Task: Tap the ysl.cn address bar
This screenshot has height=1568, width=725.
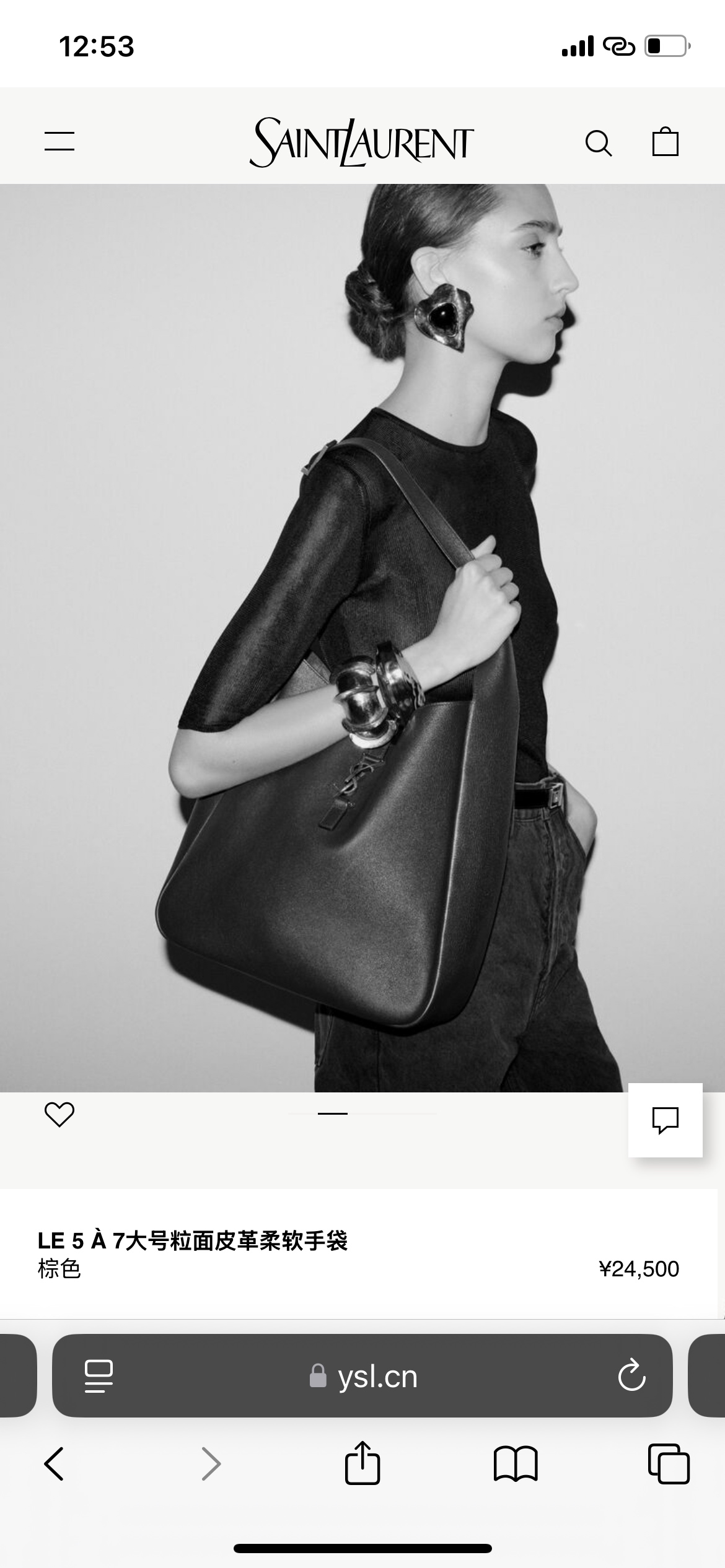Action: point(362,1377)
